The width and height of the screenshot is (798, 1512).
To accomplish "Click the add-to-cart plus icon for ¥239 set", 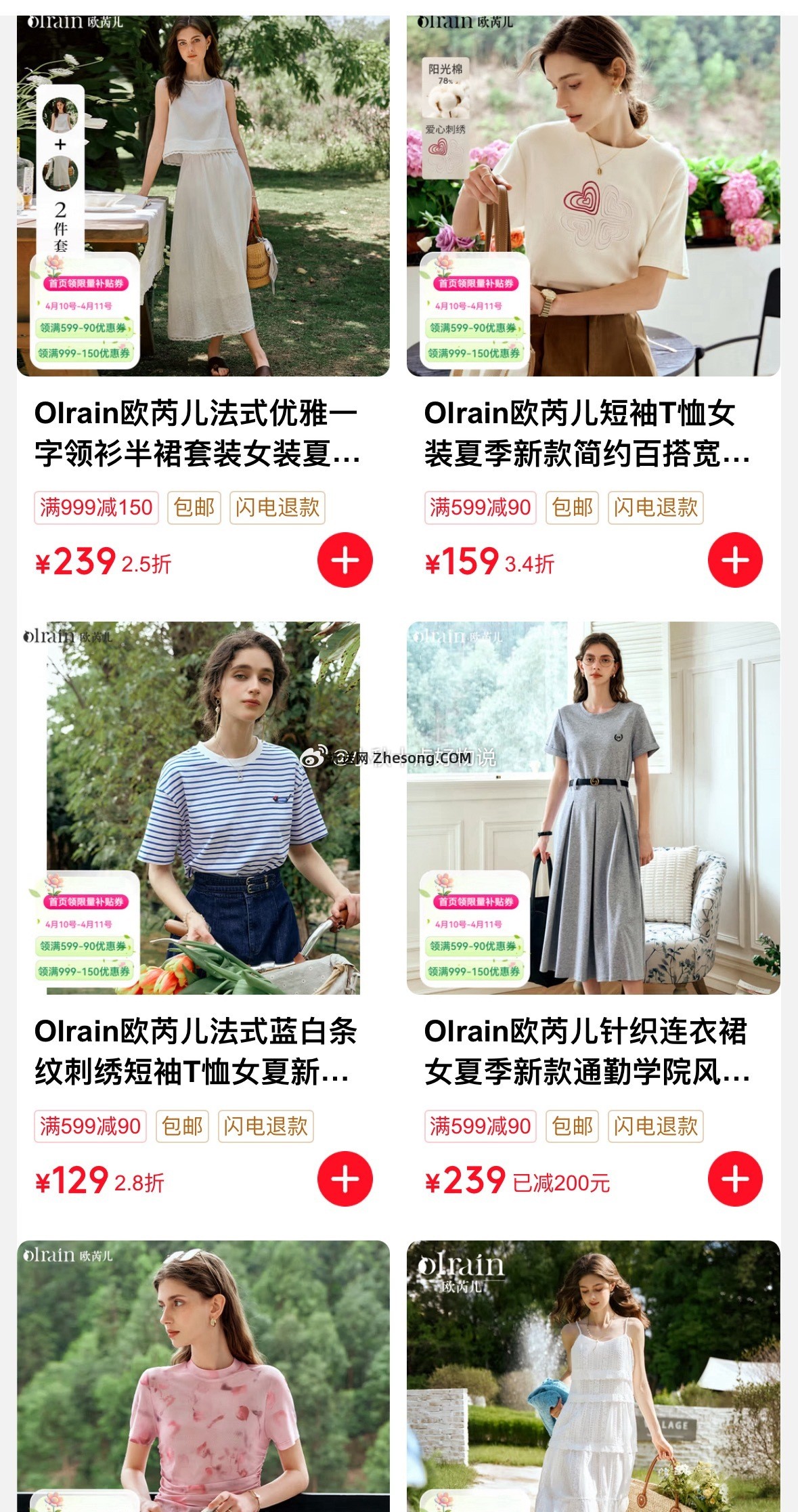I will [x=344, y=561].
